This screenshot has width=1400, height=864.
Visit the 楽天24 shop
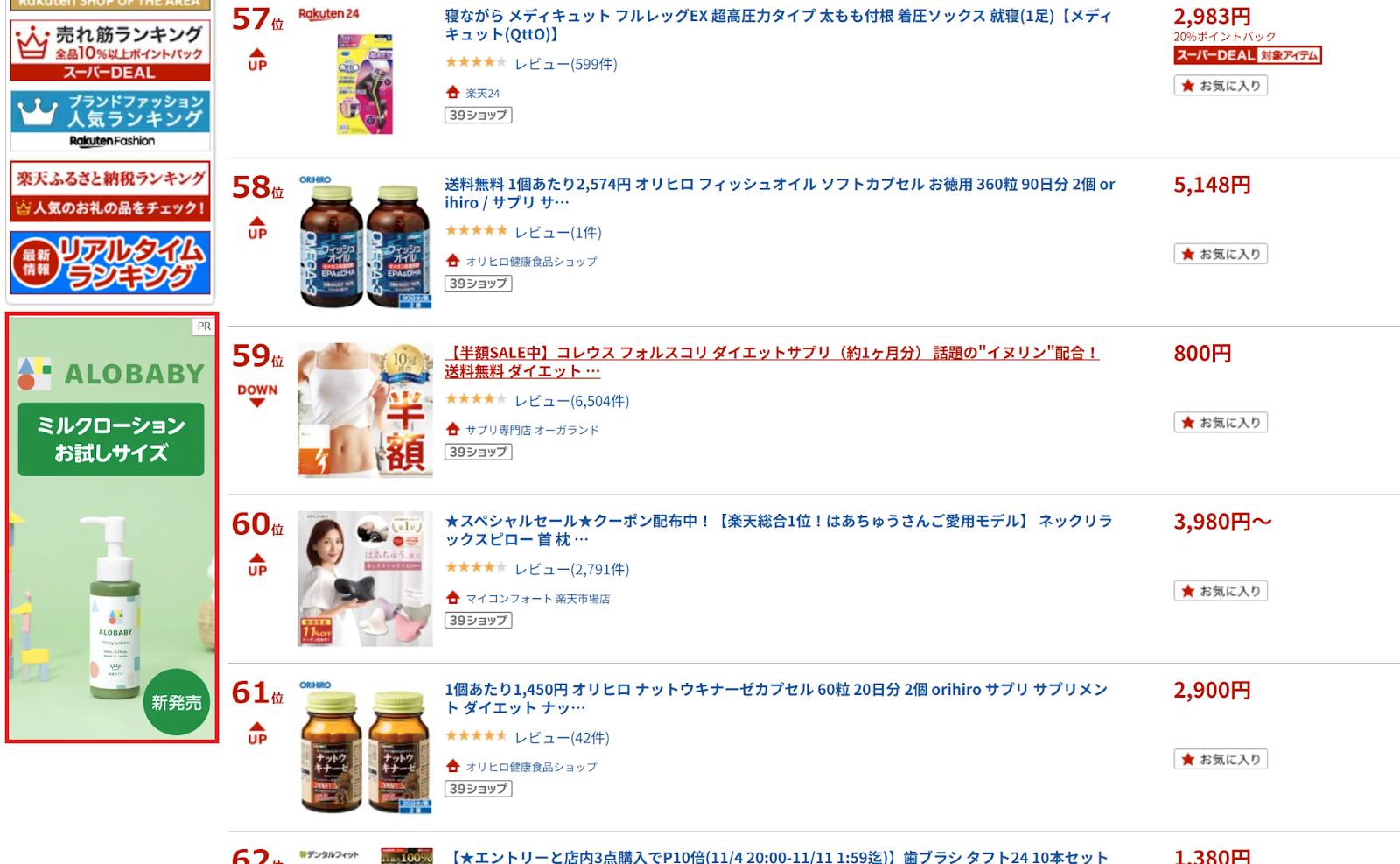tap(482, 94)
